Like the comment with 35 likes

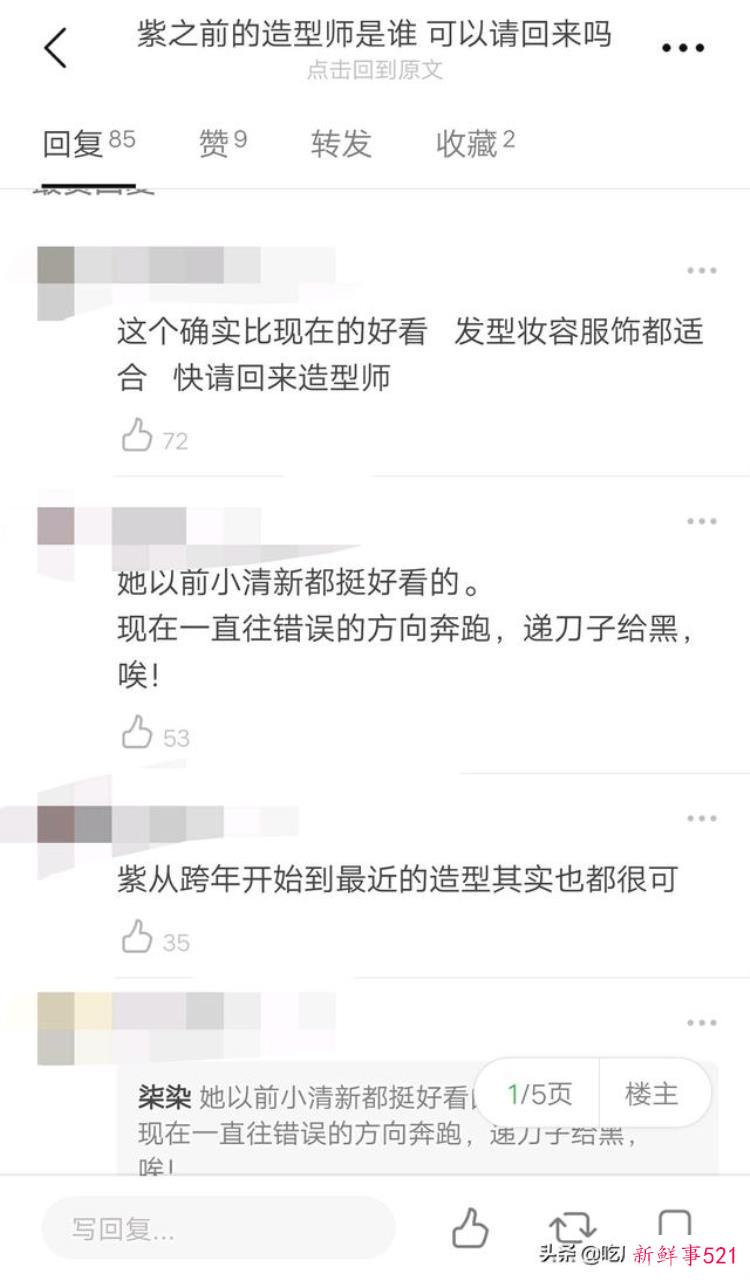point(137,938)
